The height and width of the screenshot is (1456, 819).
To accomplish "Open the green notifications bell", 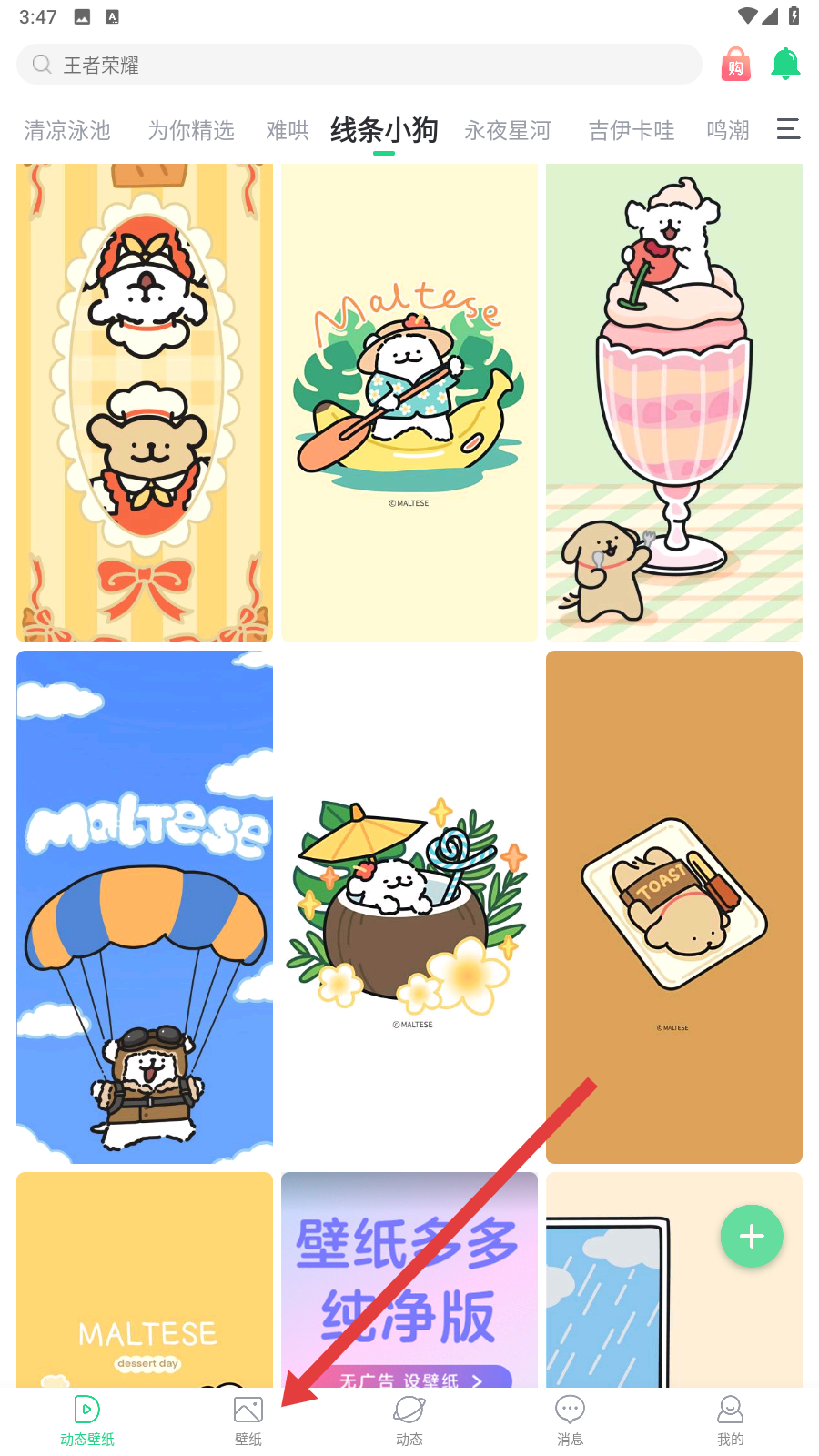I will (x=785, y=65).
